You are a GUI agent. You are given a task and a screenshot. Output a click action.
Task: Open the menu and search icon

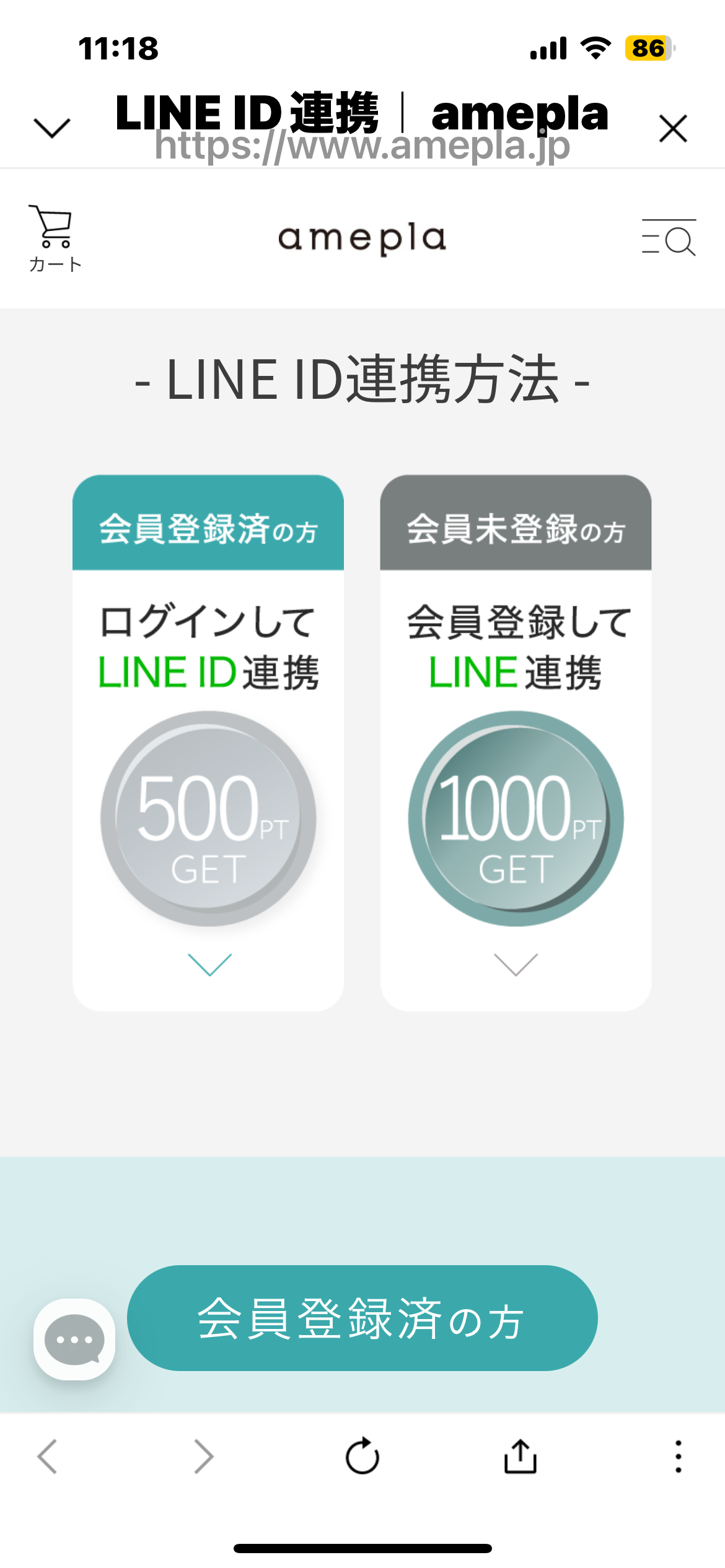coord(669,238)
